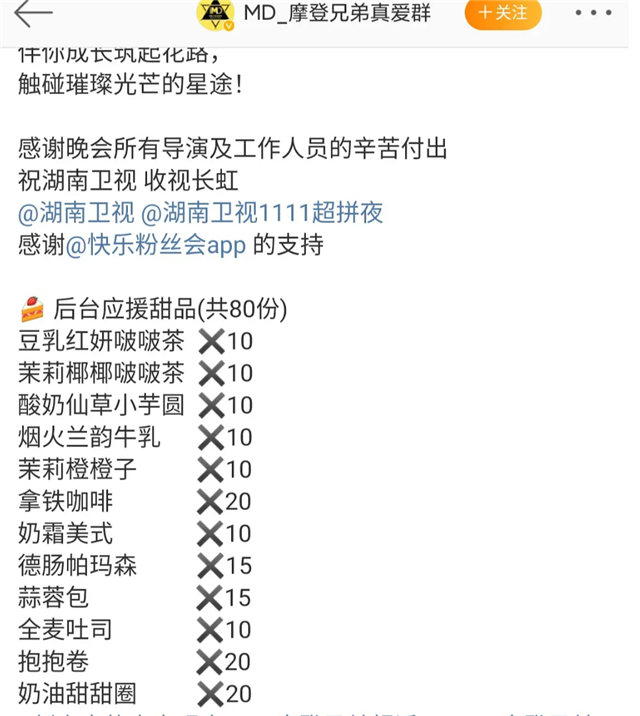
Task: Open the three-dot overflow menu
Action: click(x=593, y=13)
